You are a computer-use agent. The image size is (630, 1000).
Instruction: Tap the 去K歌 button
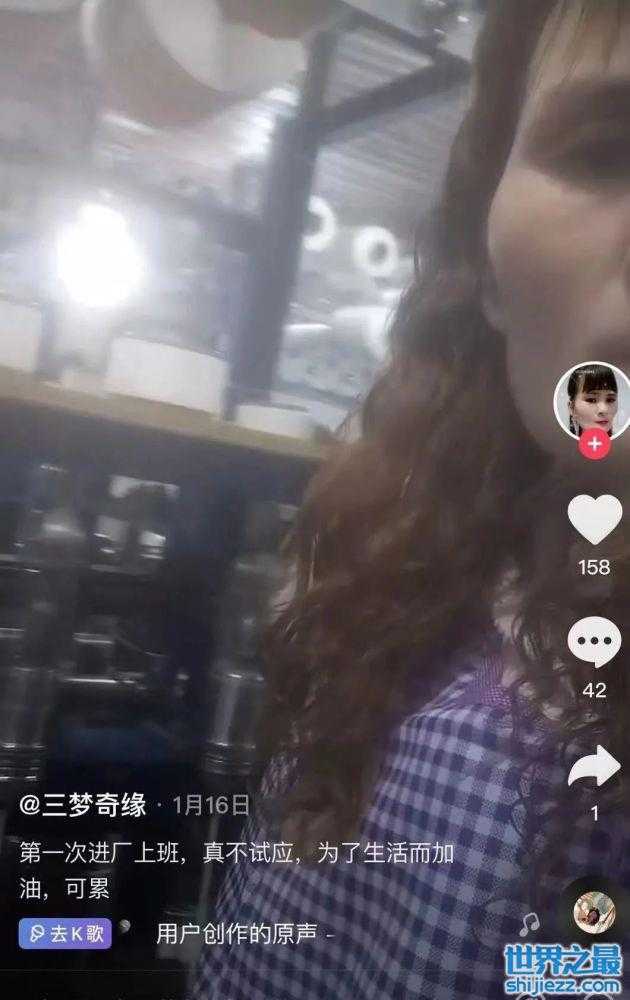pos(64,933)
